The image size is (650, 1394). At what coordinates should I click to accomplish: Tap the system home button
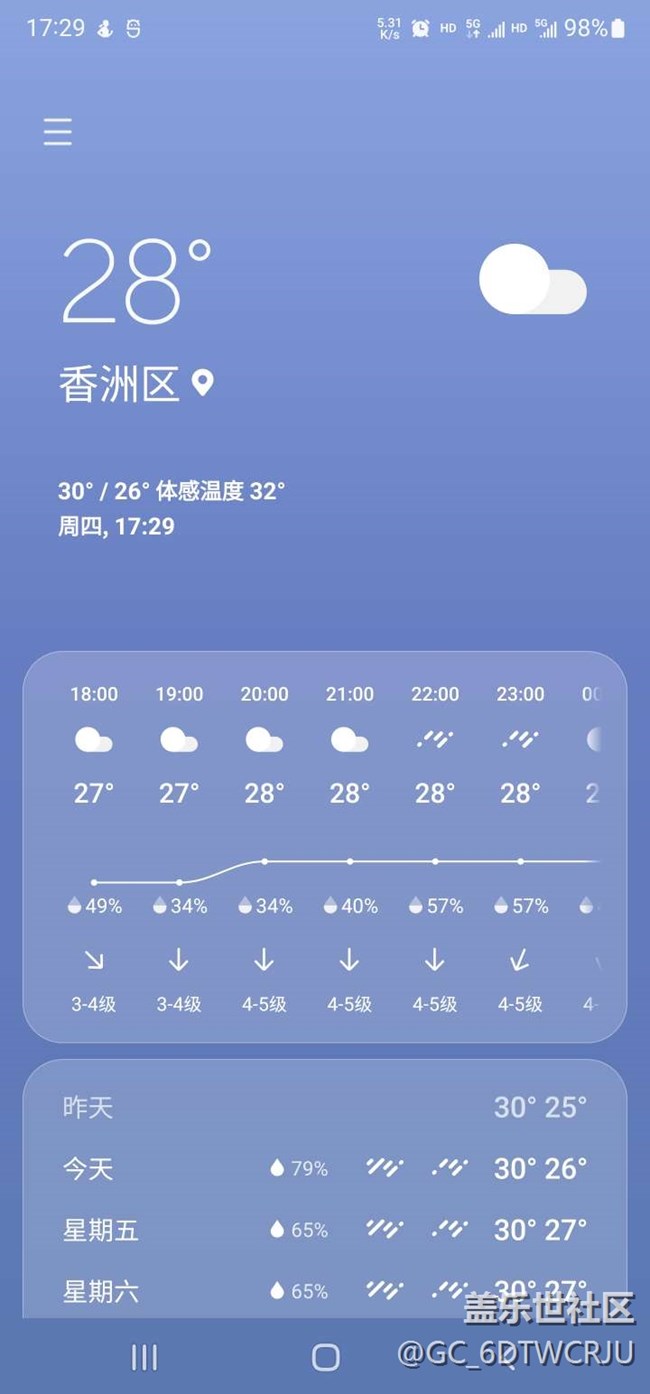coord(325,1357)
